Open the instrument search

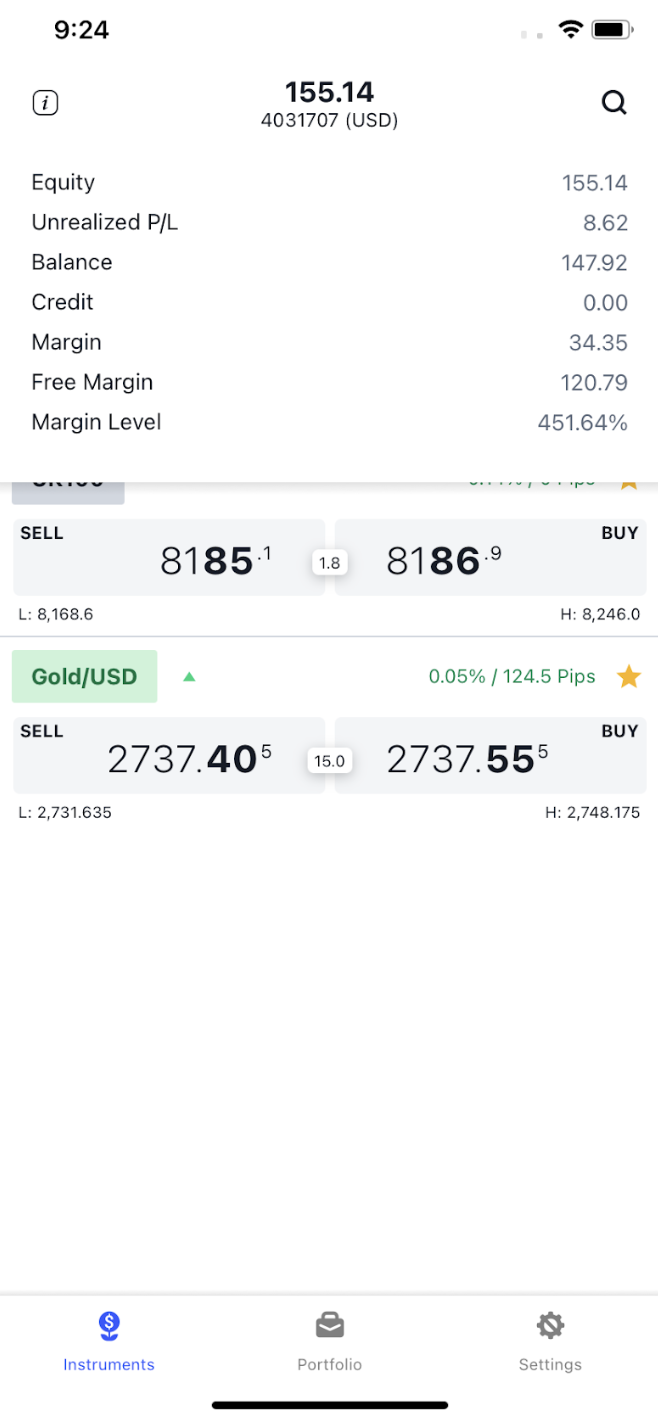[x=614, y=102]
